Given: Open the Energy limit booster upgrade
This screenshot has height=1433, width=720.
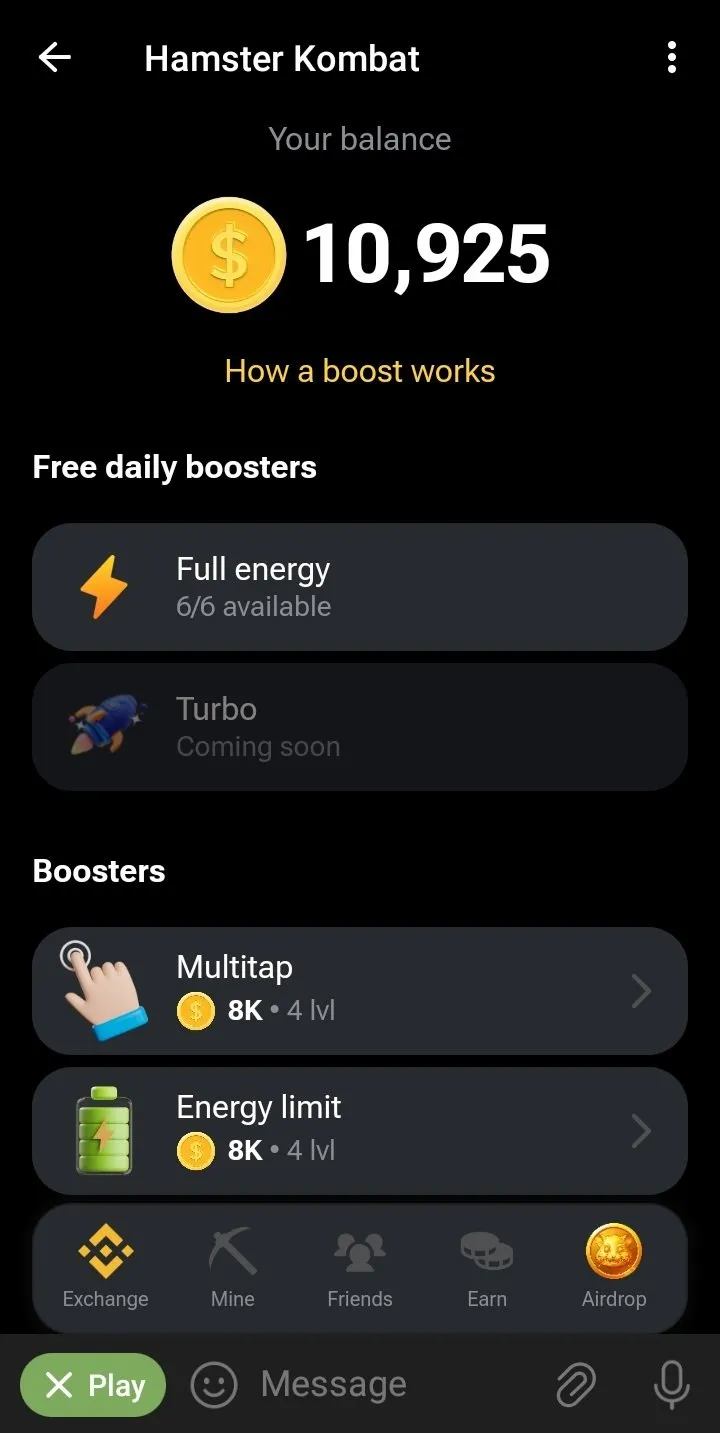Looking at the screenshot, I should click(x=360, y=1130).
